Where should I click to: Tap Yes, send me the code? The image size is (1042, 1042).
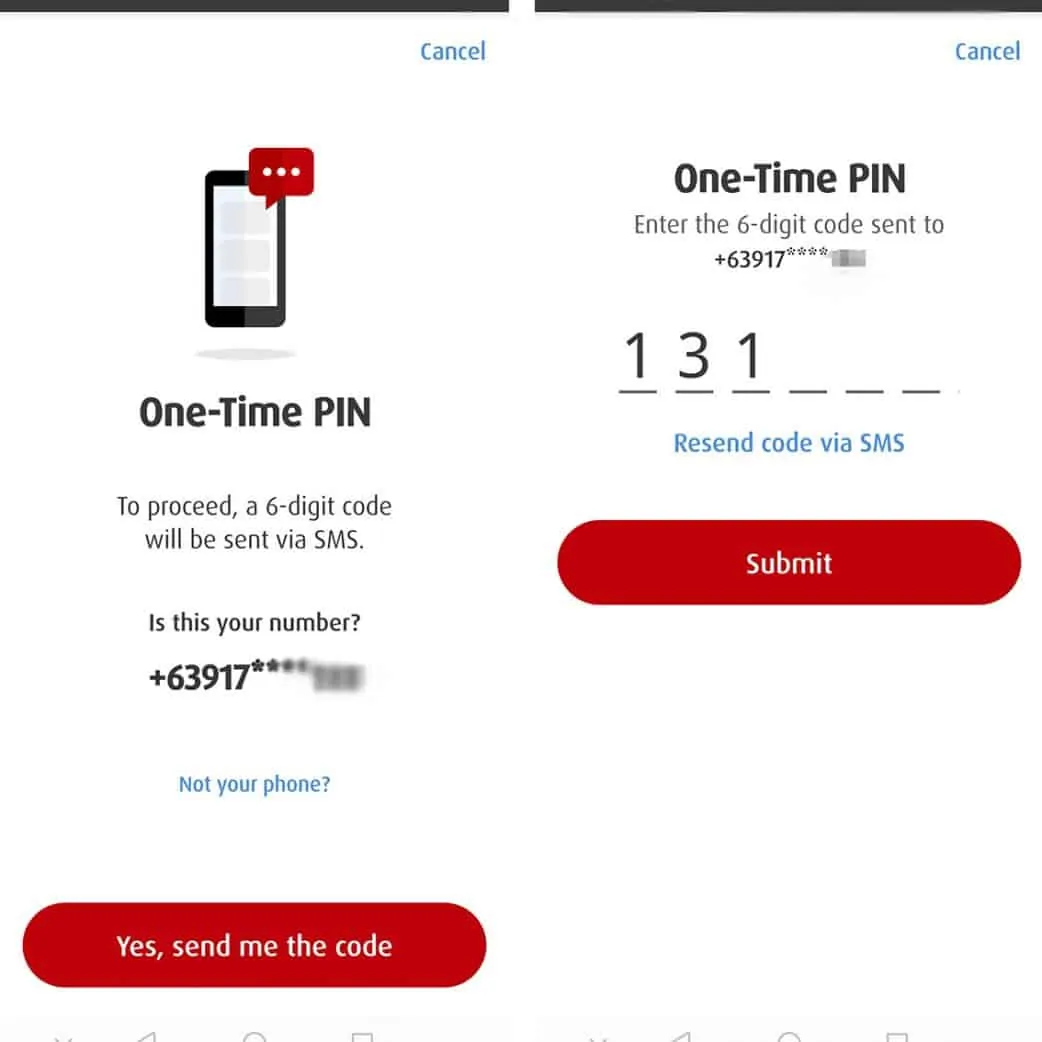pos(254,946)
